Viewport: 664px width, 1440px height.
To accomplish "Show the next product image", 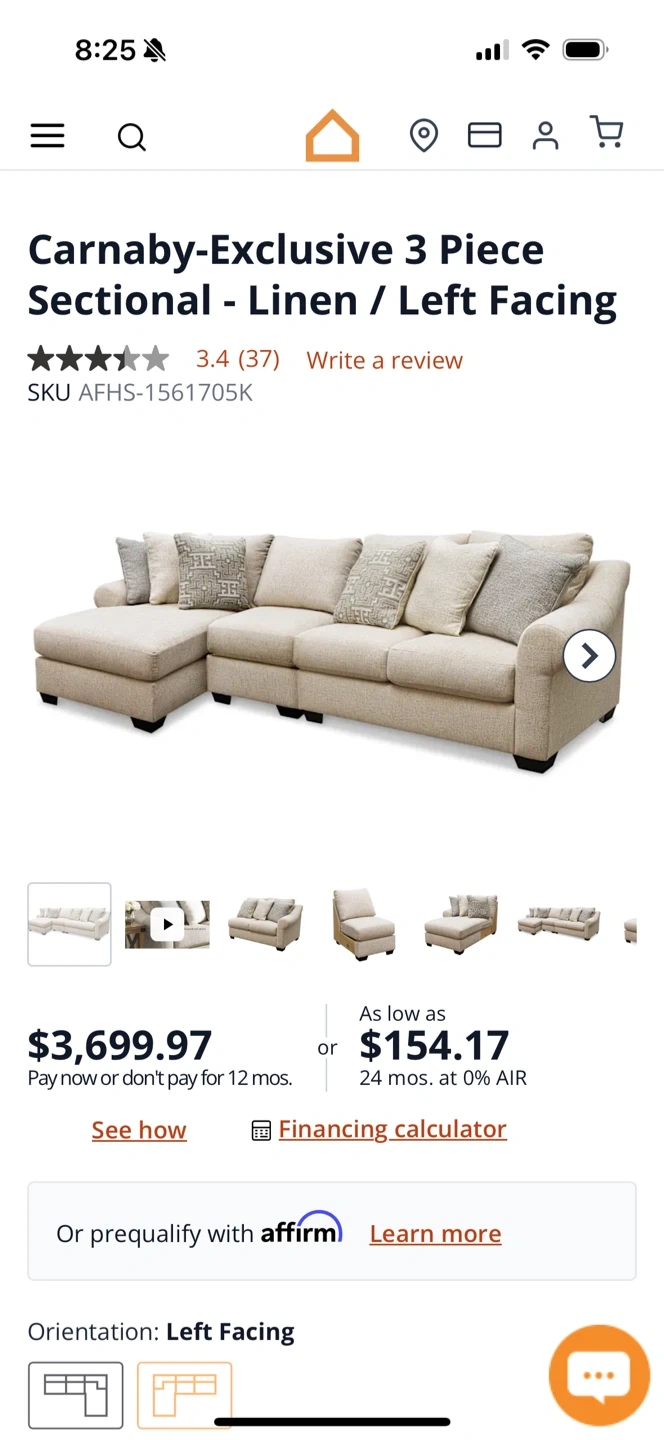I will pos(589,656).
